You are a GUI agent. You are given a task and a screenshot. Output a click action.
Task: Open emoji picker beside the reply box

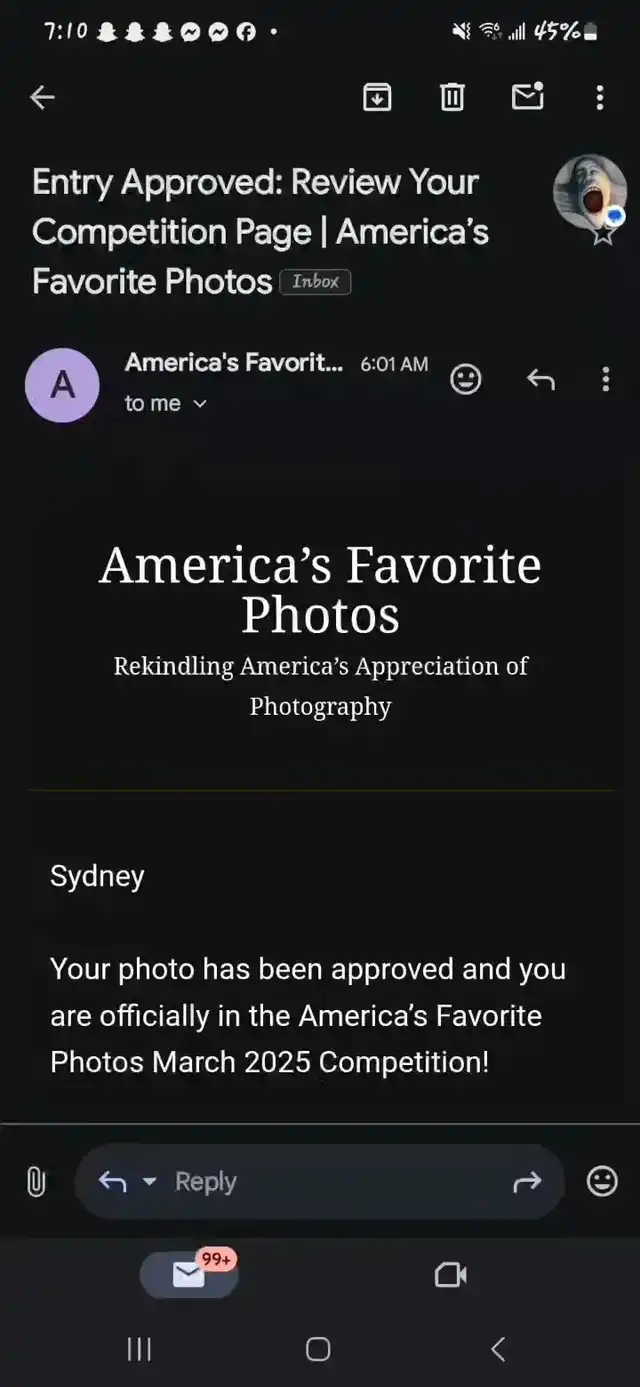602,1182
